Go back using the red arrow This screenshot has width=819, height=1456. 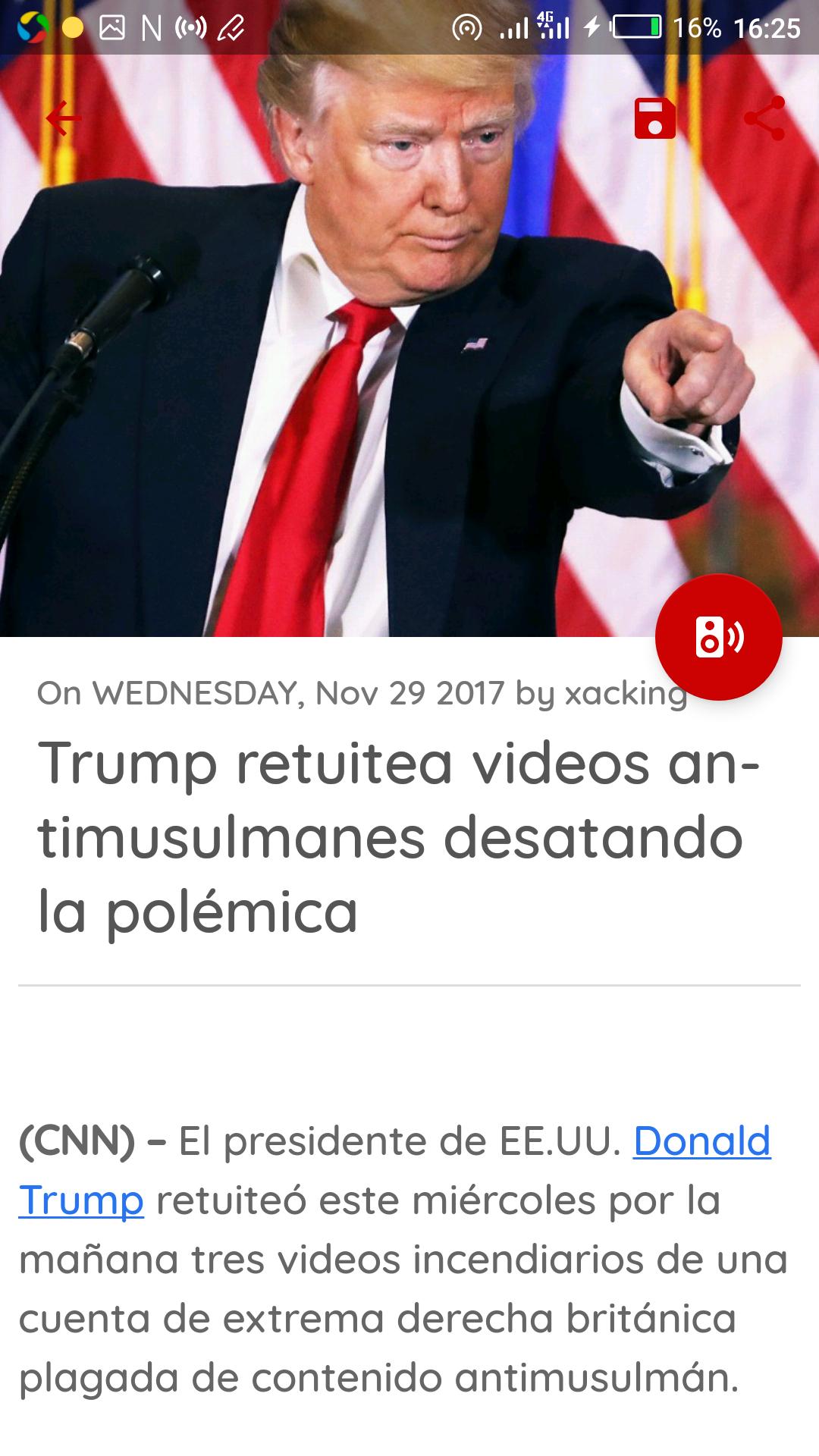point(64,118)
